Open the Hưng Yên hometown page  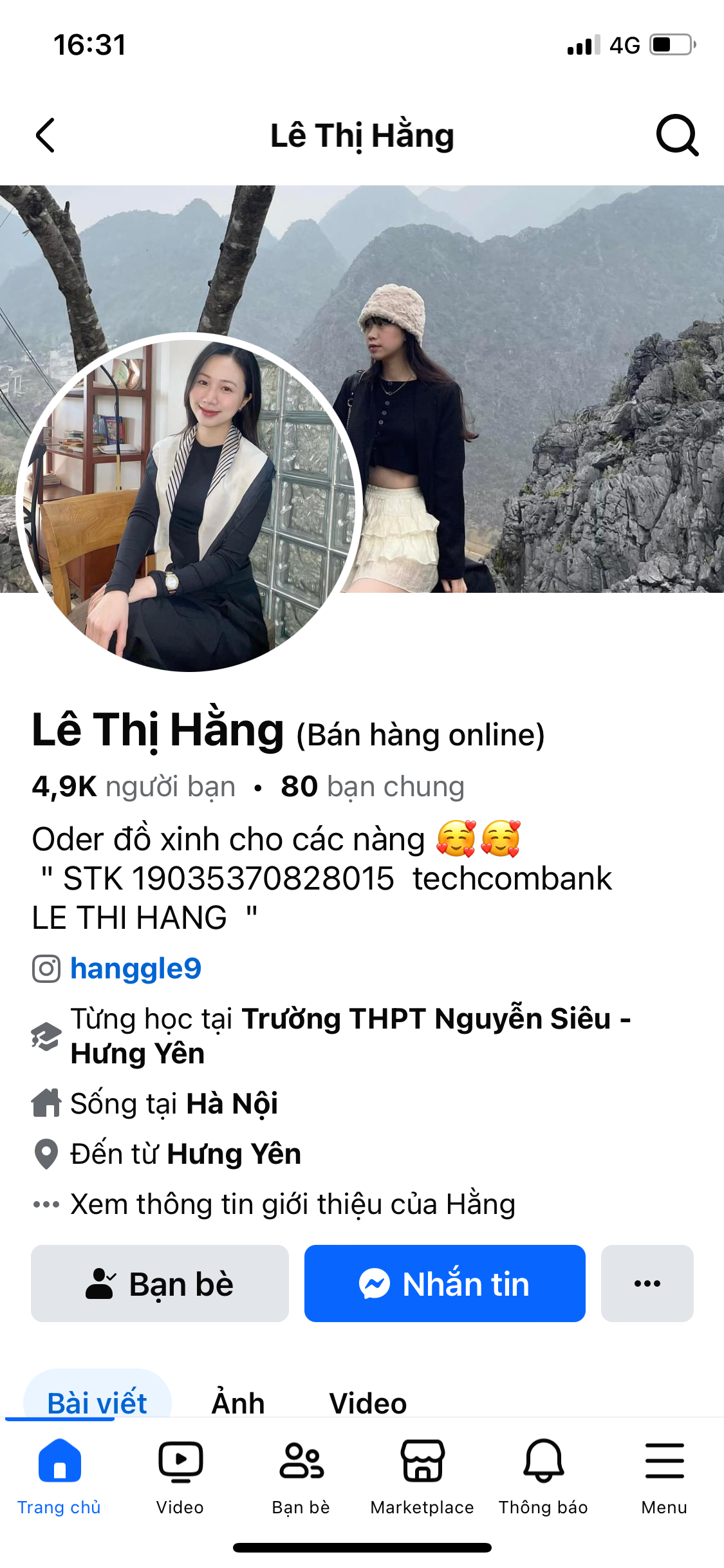[x=234, y=1153]
